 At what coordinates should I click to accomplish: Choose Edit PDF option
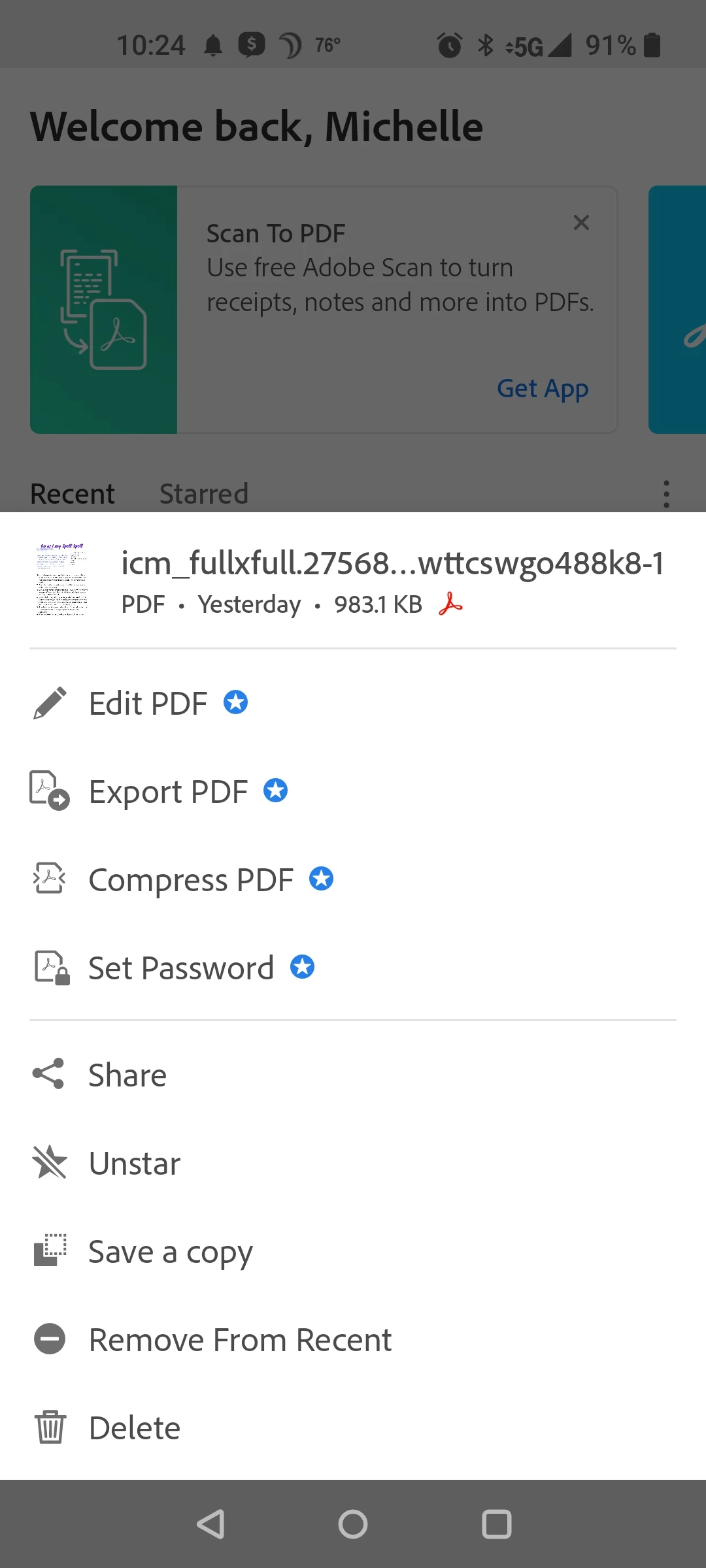[148, 704]
